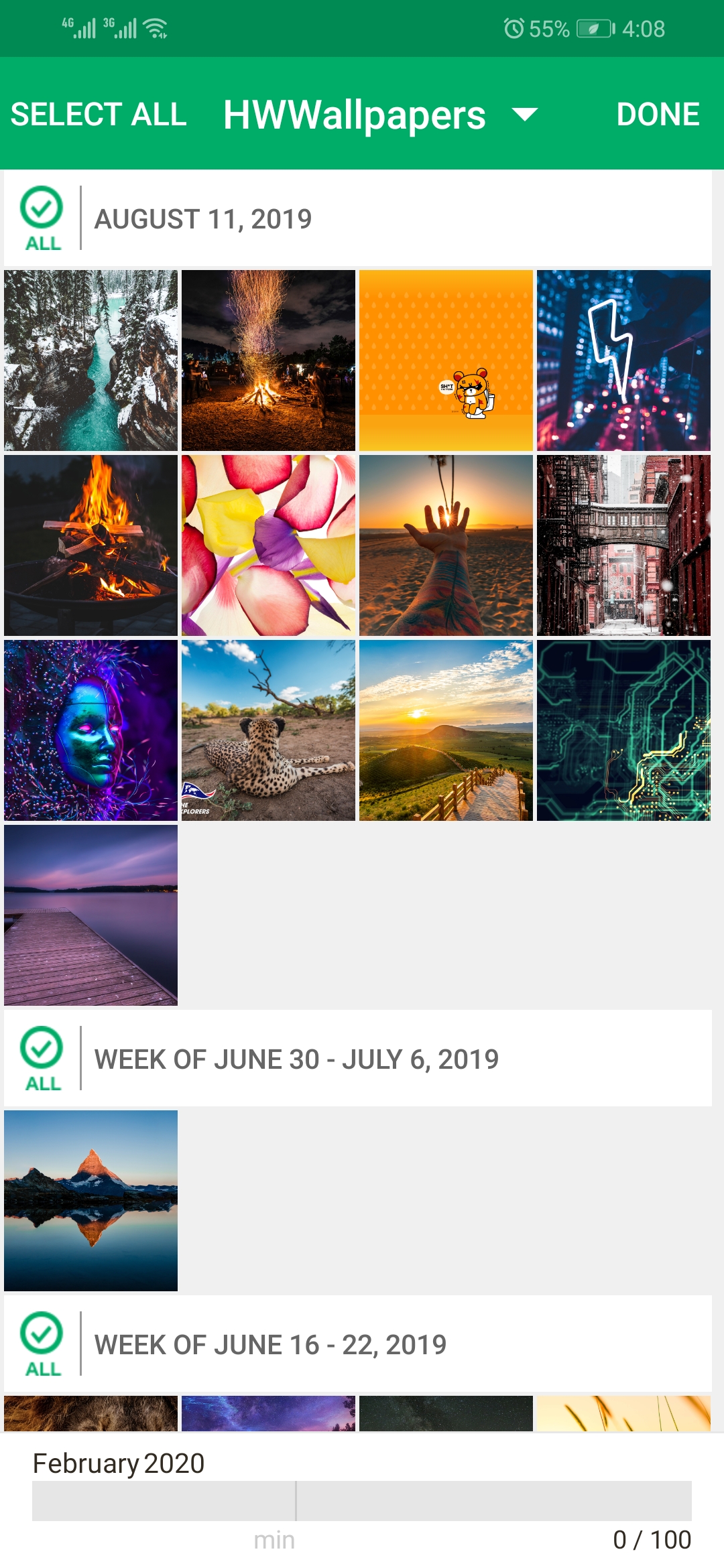
Task: Pick the purple lake pier photo
Action: click(x=91, y=915)
